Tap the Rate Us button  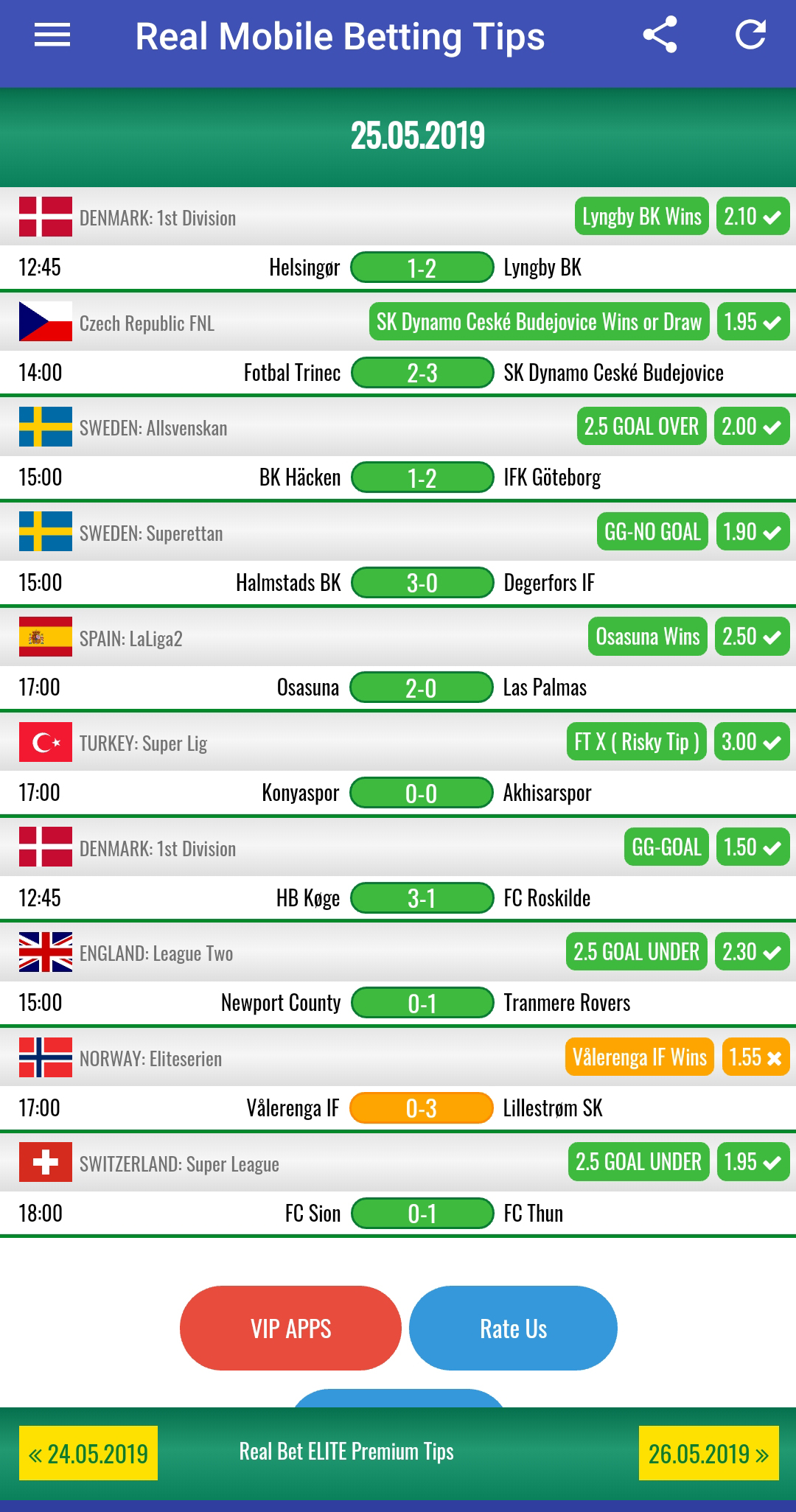click(x=513, y=1328)
